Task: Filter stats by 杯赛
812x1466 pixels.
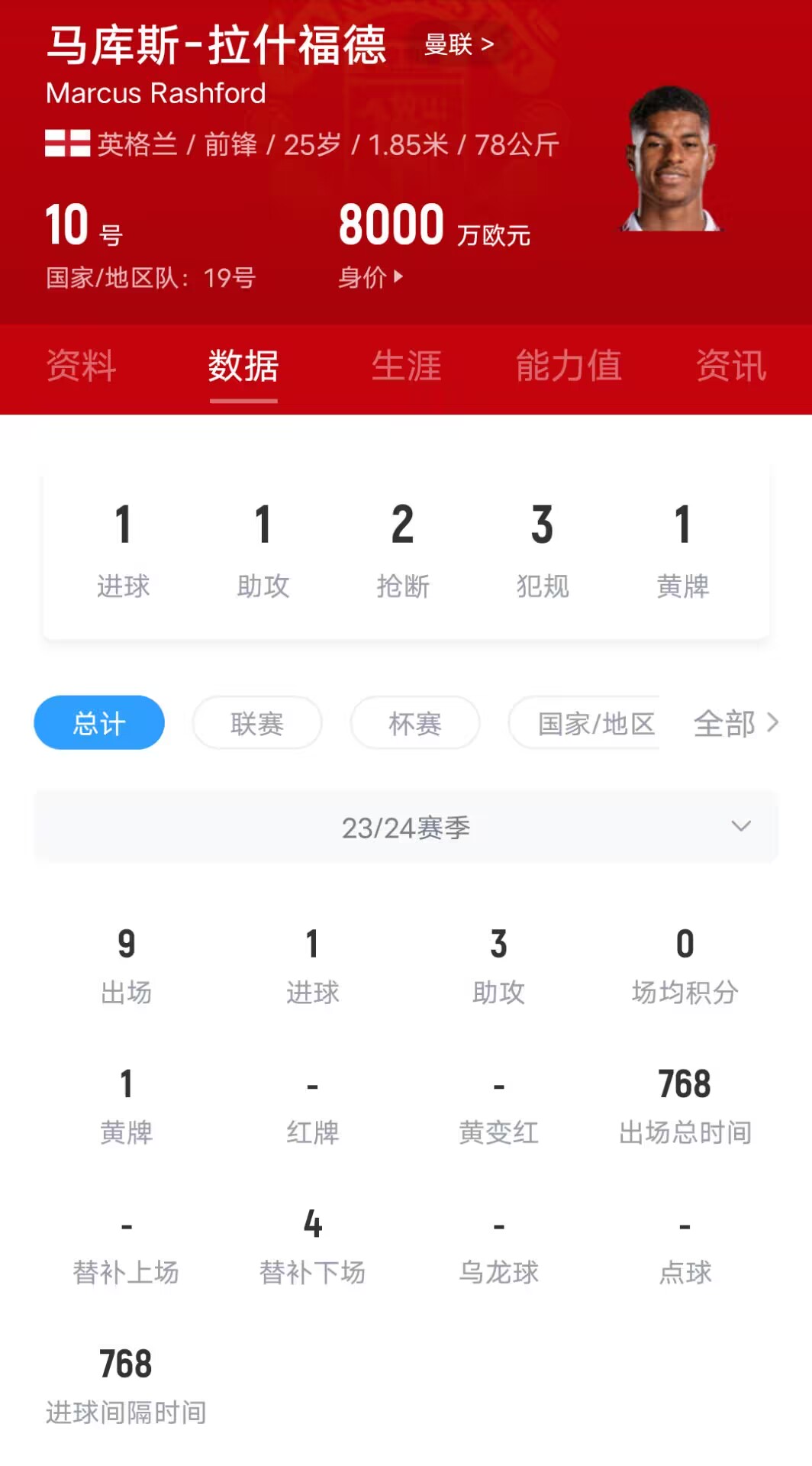Action: [415, 722]
